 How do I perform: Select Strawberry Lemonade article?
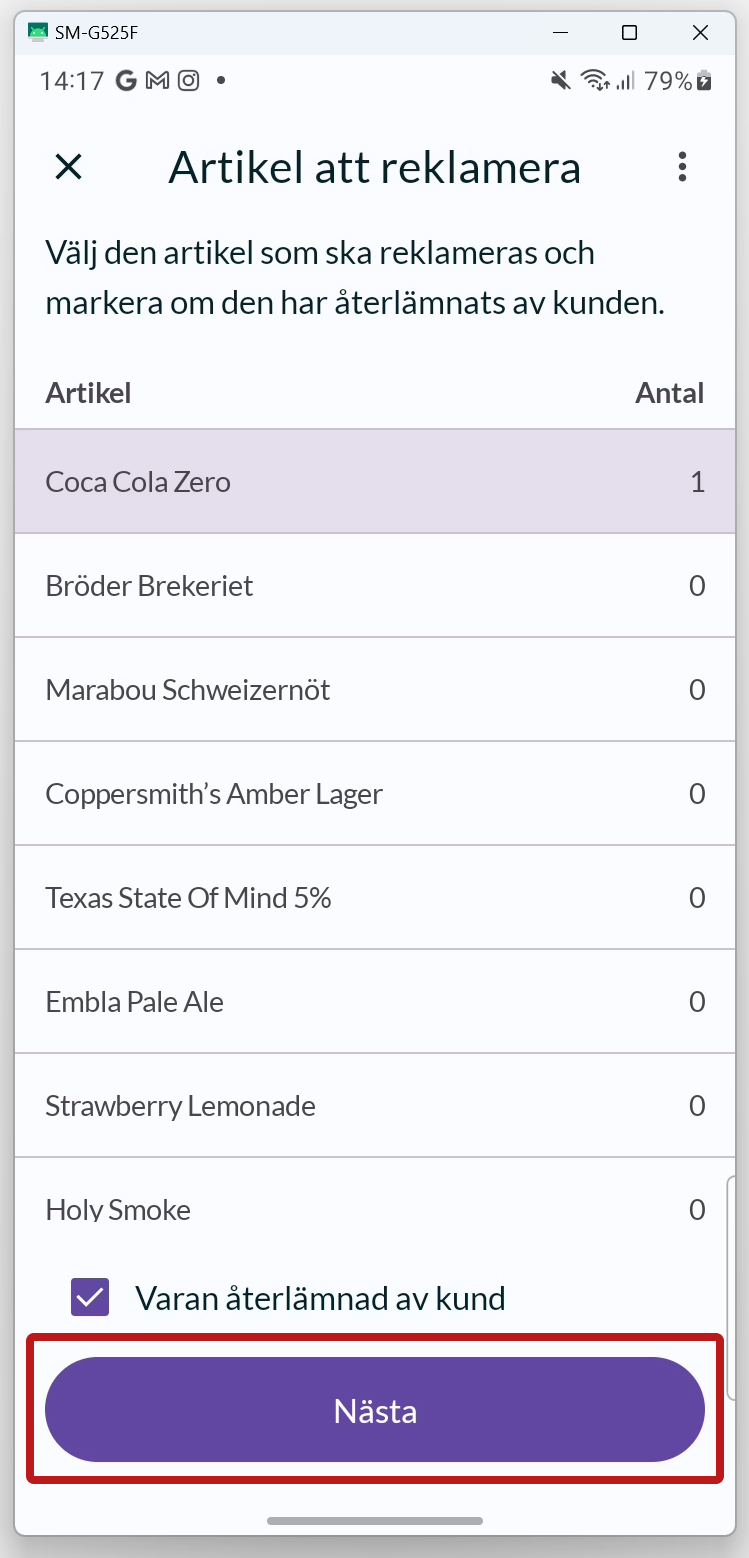tap(375, 1106)
